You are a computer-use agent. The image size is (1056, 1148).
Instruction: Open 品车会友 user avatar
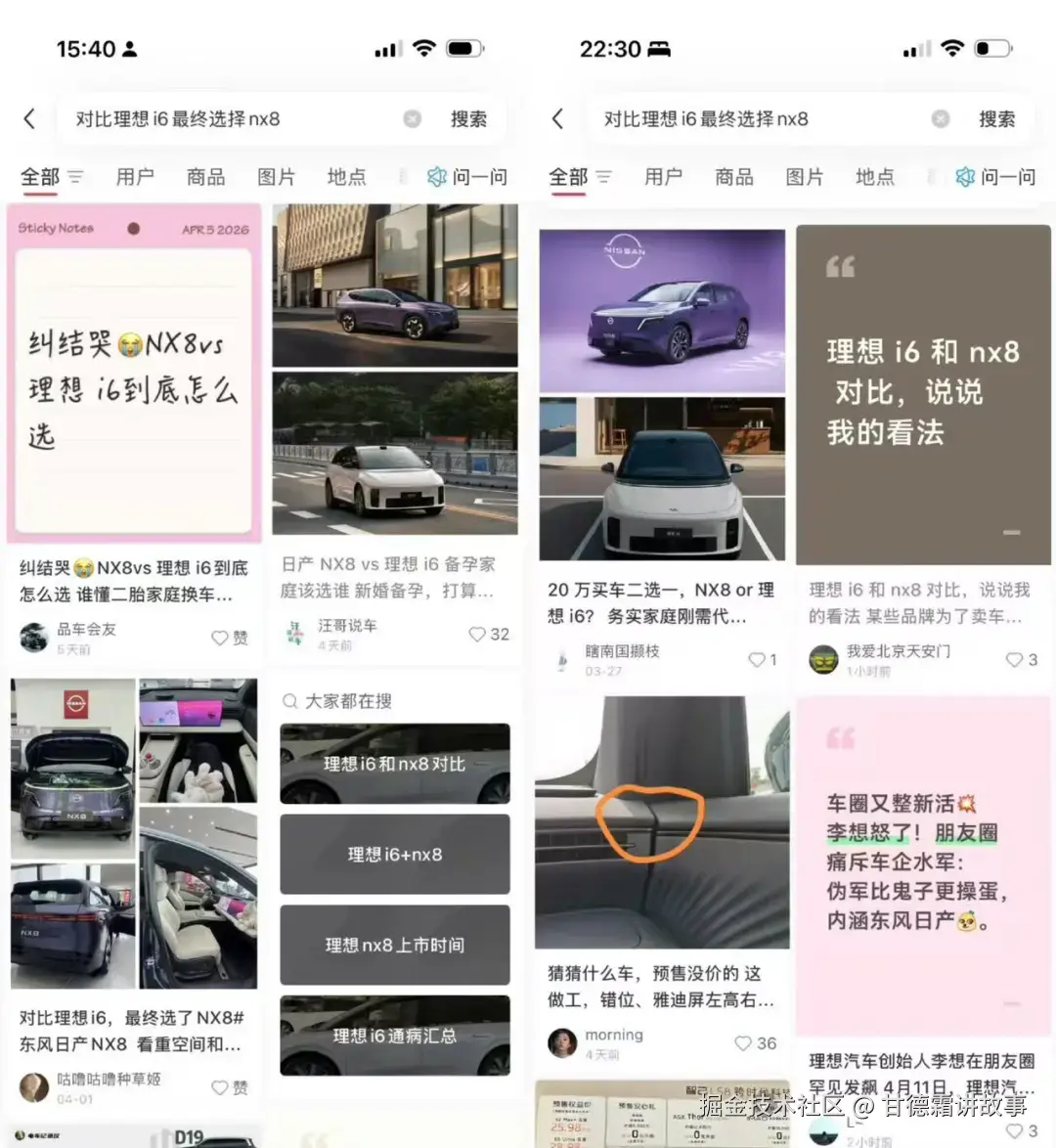[x=34, y=637]
